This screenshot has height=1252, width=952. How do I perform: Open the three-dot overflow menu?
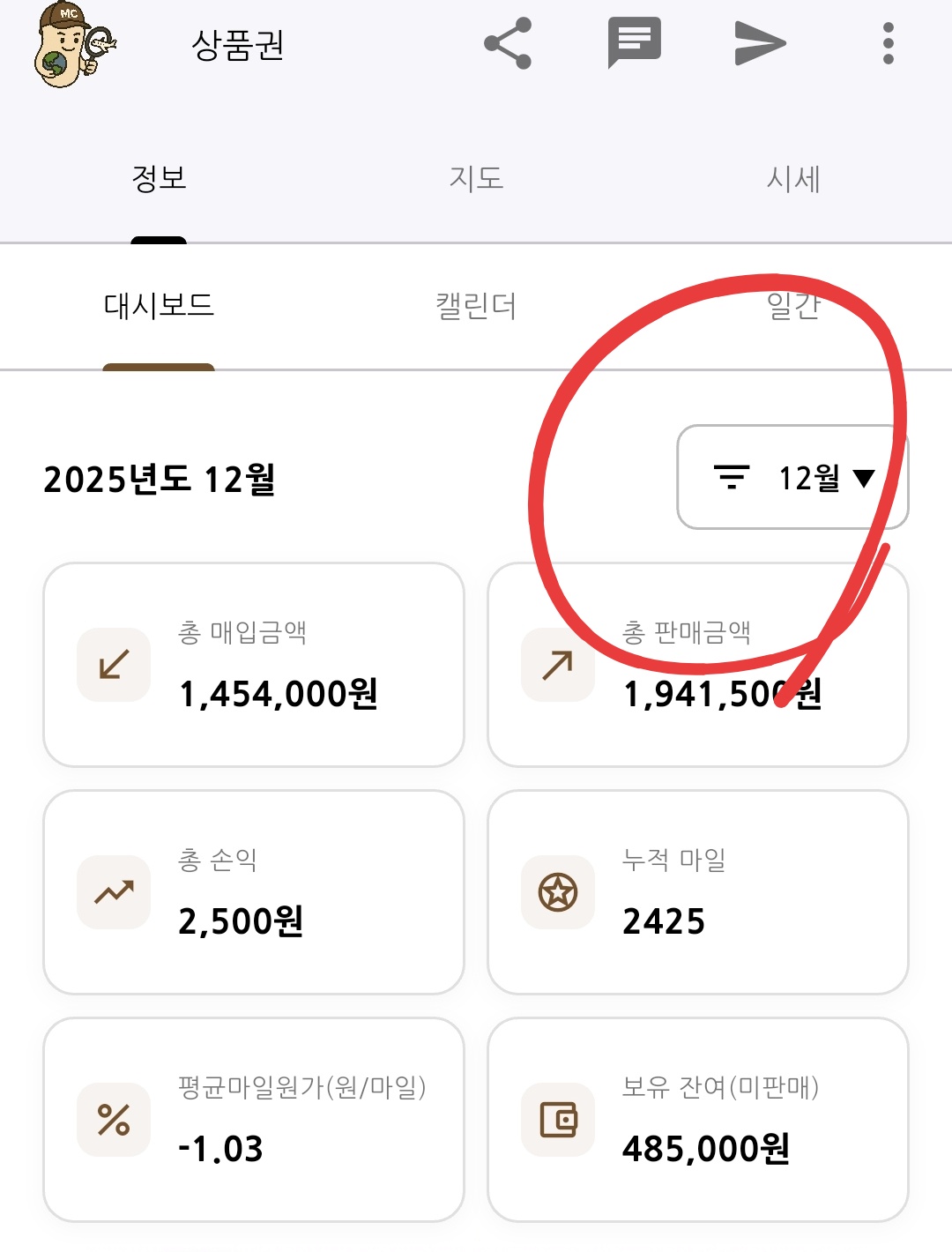point(888,43)
